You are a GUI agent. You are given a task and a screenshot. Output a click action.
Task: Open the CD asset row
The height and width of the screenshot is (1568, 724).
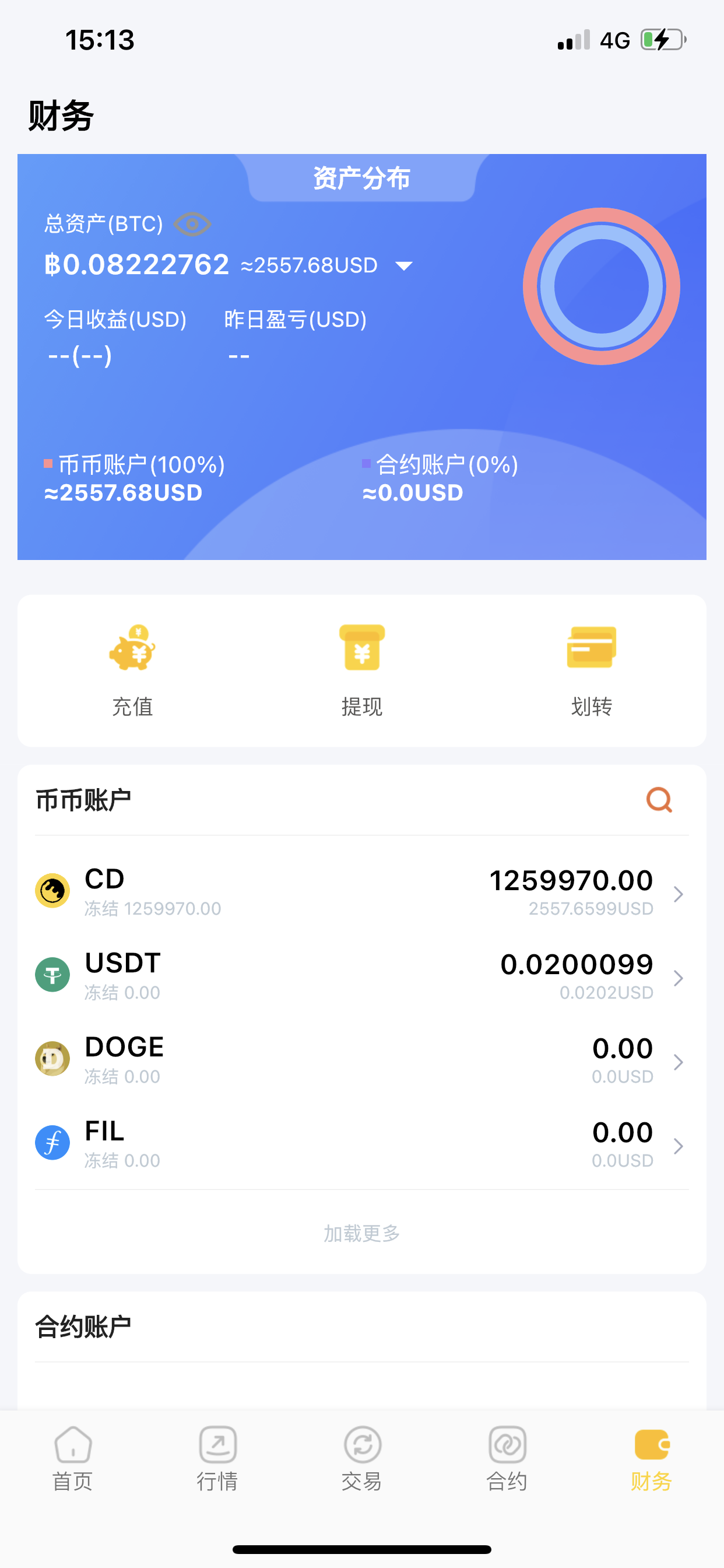tap(361, 892)
